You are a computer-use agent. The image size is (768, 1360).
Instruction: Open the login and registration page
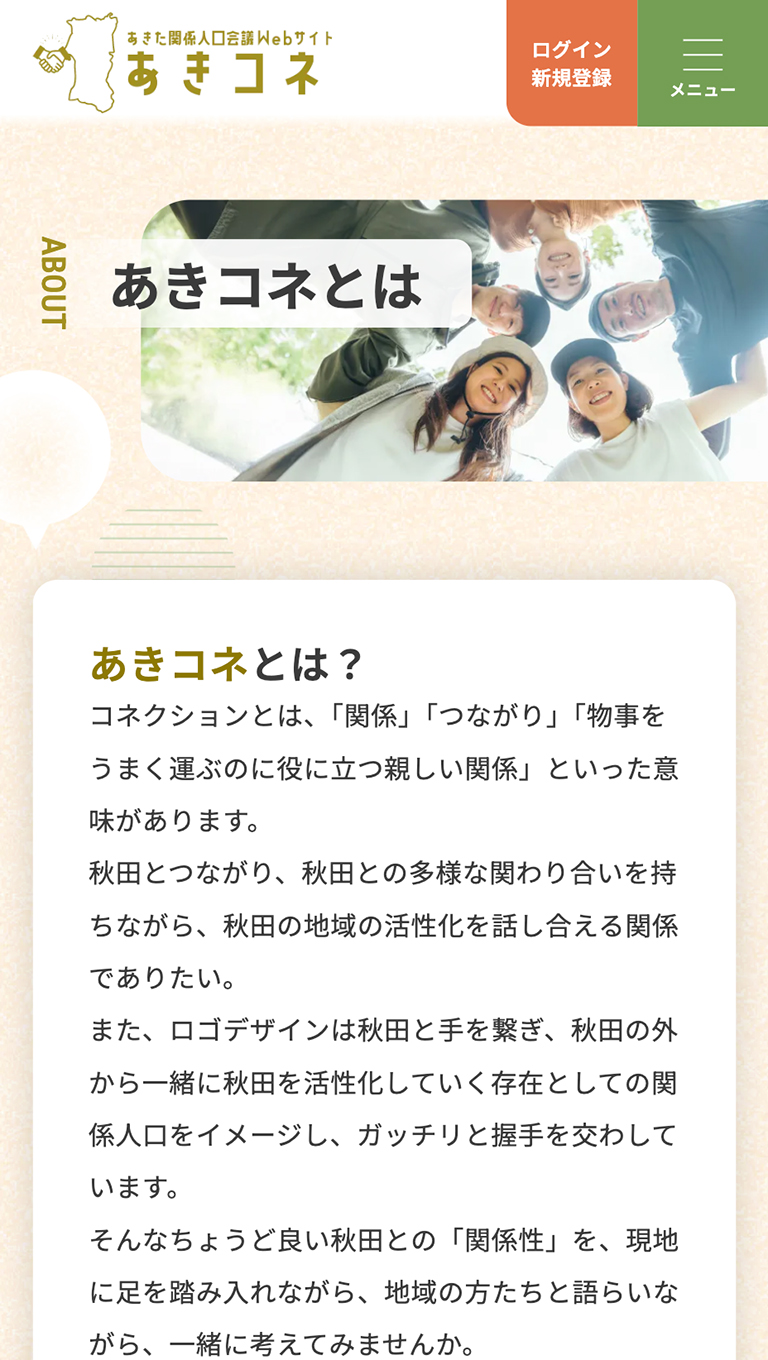[572, 60]
